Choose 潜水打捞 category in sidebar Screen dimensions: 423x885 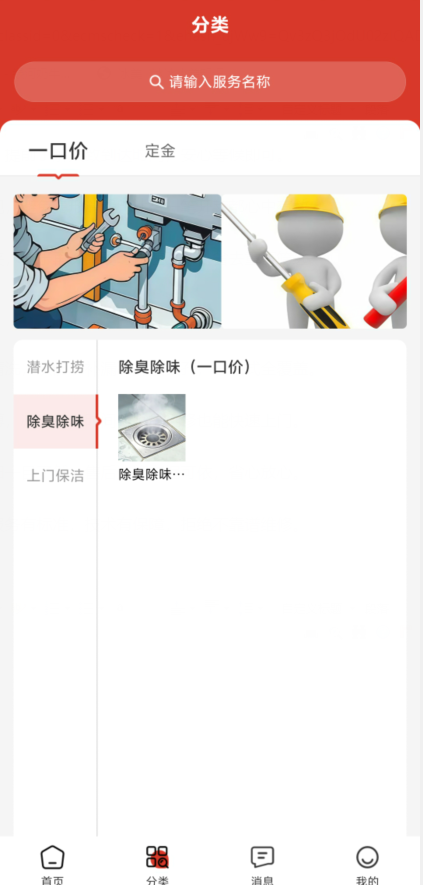pos(55,367)
